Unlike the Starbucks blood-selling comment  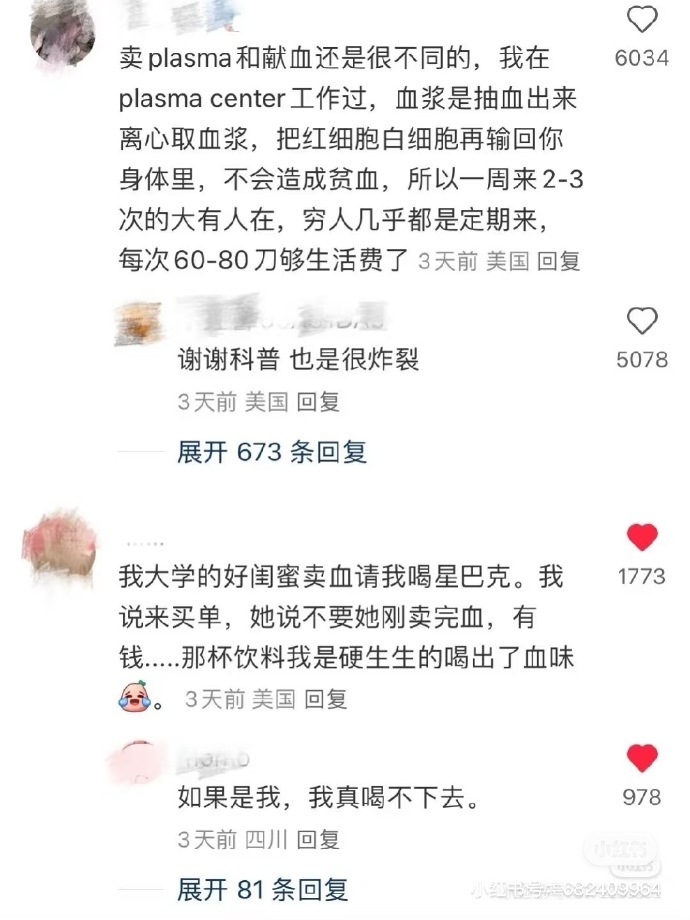tap(641, 538)
